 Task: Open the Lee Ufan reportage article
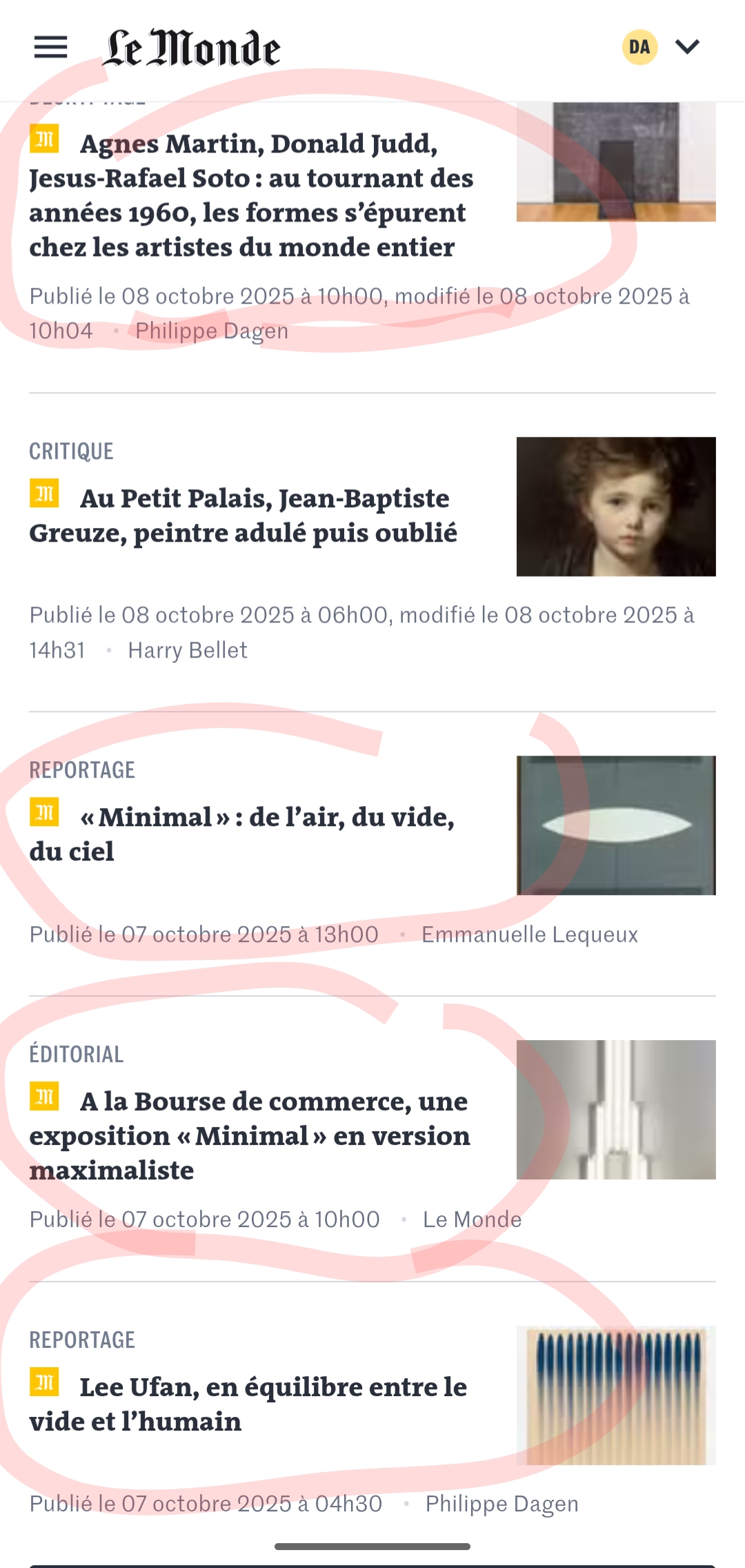tap(248, 1404)
